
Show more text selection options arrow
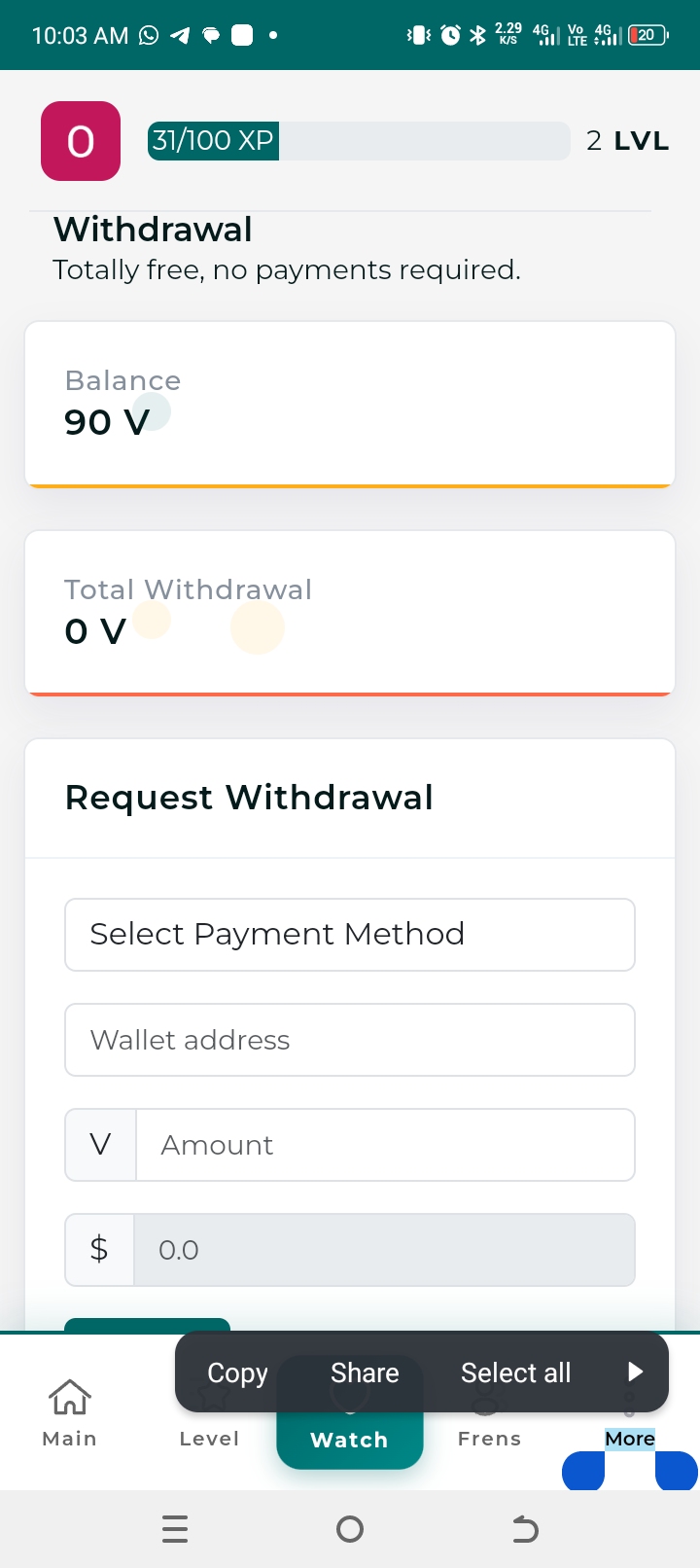pos(635,1372)
